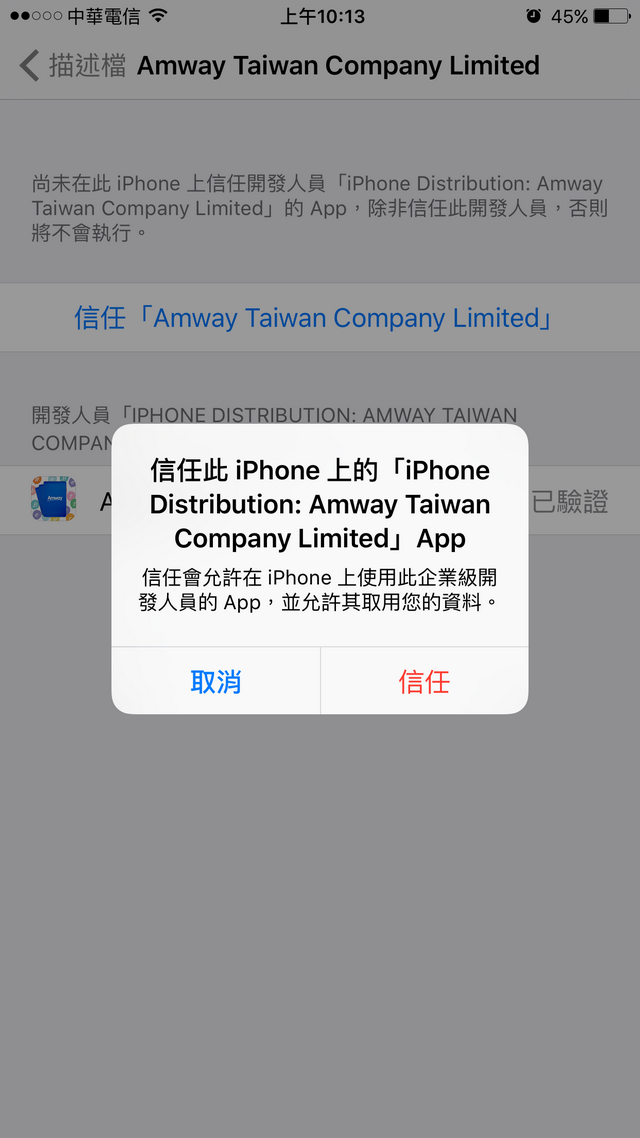The width and height of the screenshot is (640, 1138).
Task: Confirm trust by tapping red 信任
Action: pyautogui.click(x=424, y=681)
